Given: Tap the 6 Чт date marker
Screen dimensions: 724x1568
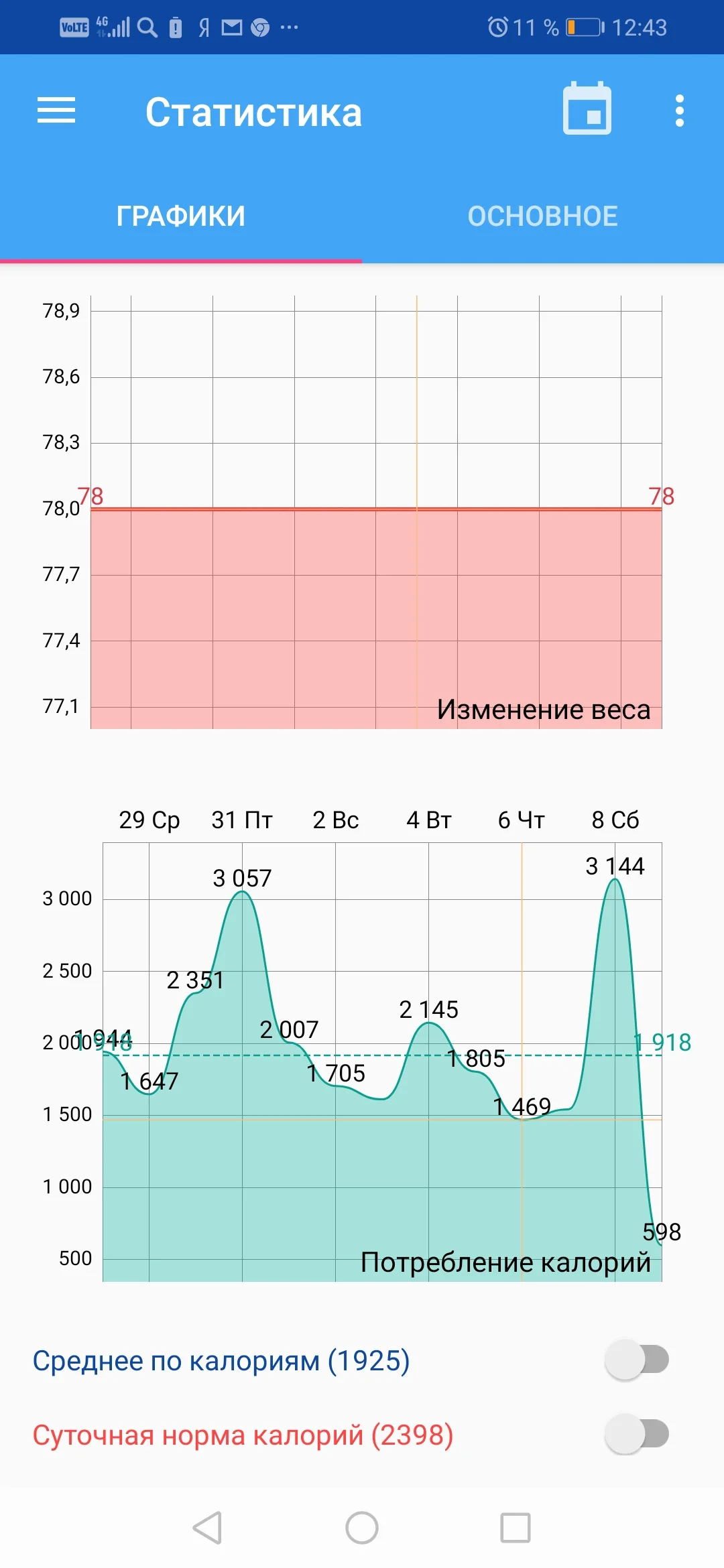Looking at the screenshot, I should click(521, 819).
